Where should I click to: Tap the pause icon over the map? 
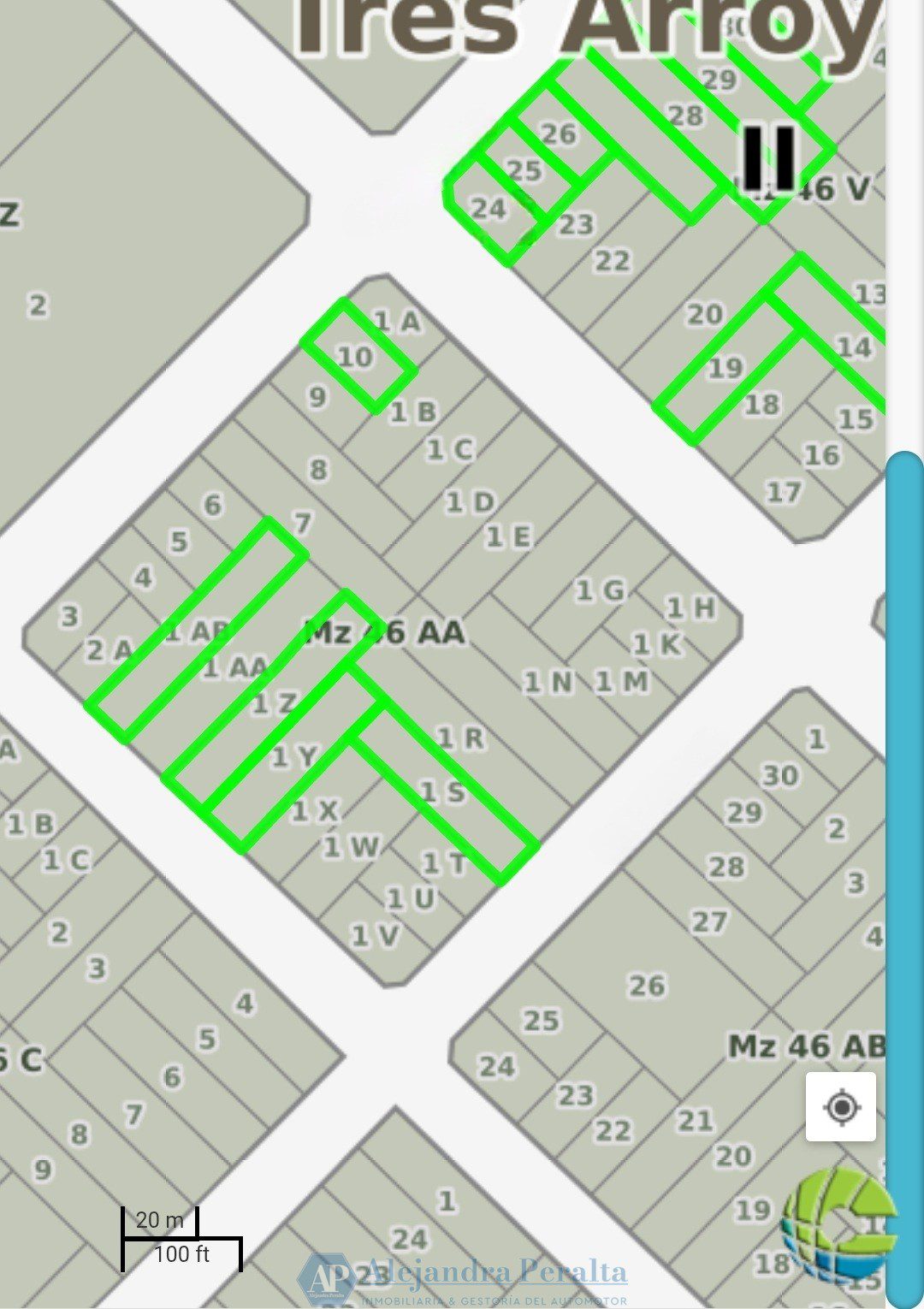click(767, 157)
